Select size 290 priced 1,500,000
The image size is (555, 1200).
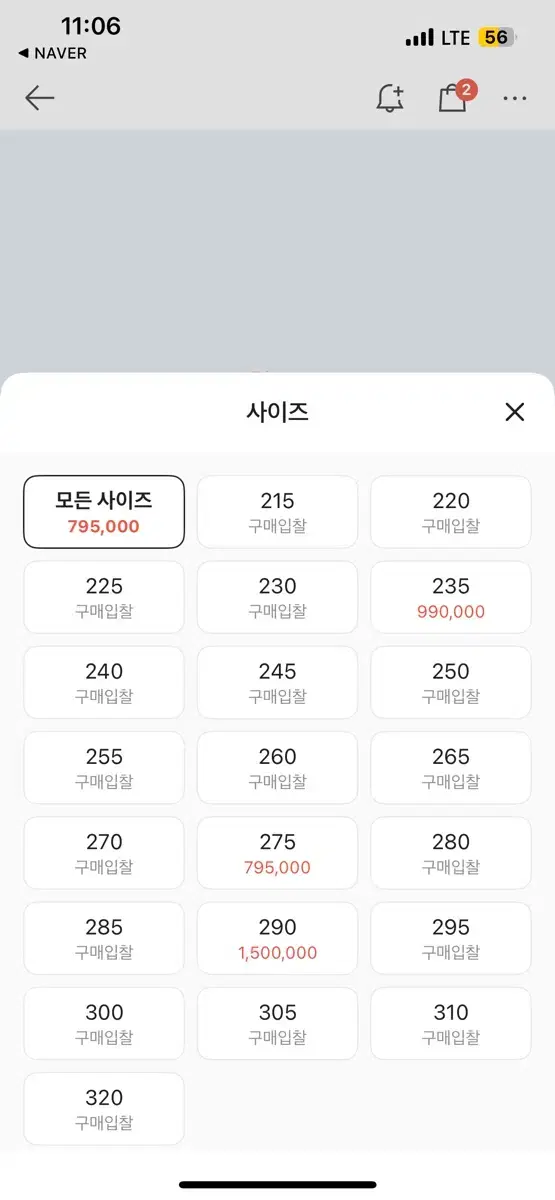click(x=277, y=938)
